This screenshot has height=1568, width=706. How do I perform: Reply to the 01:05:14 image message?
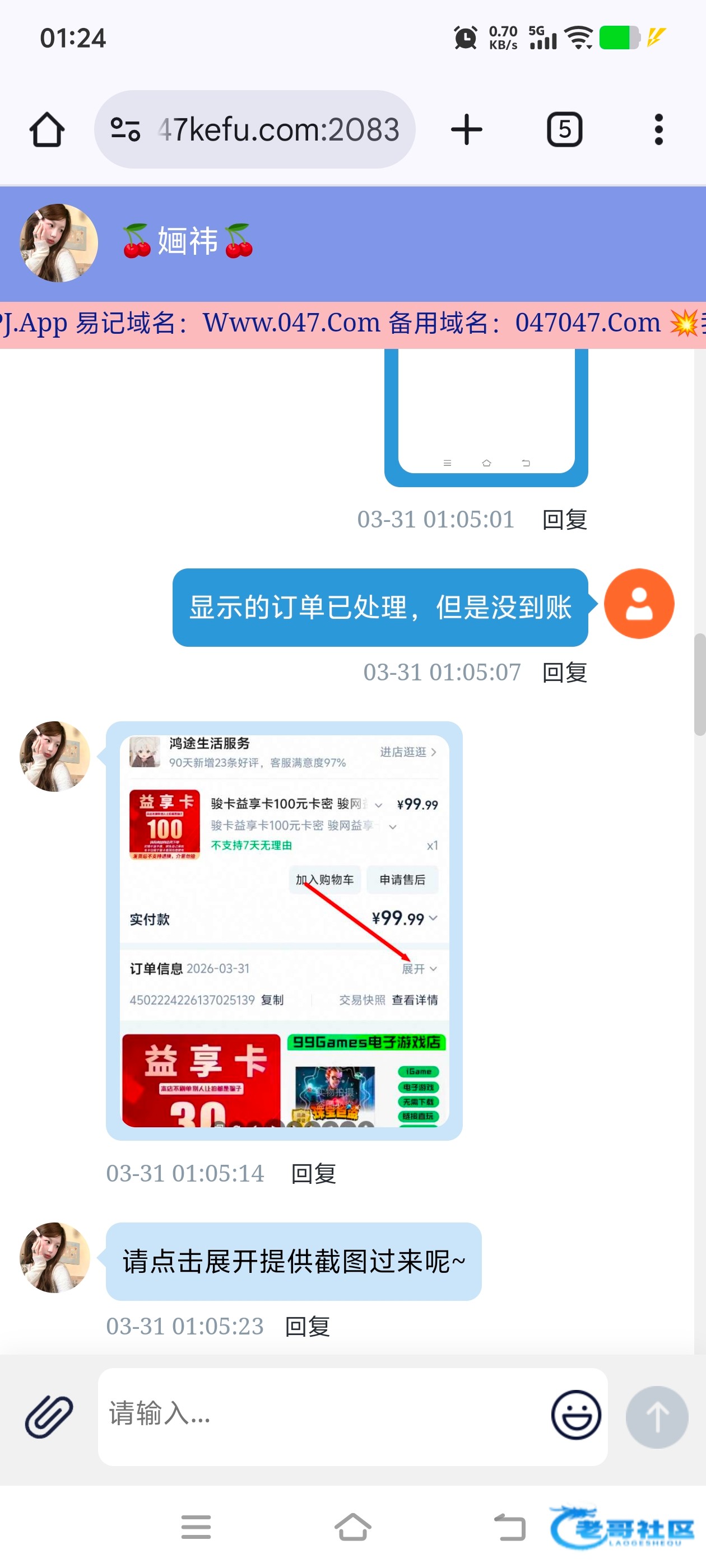click(313, 1174)
